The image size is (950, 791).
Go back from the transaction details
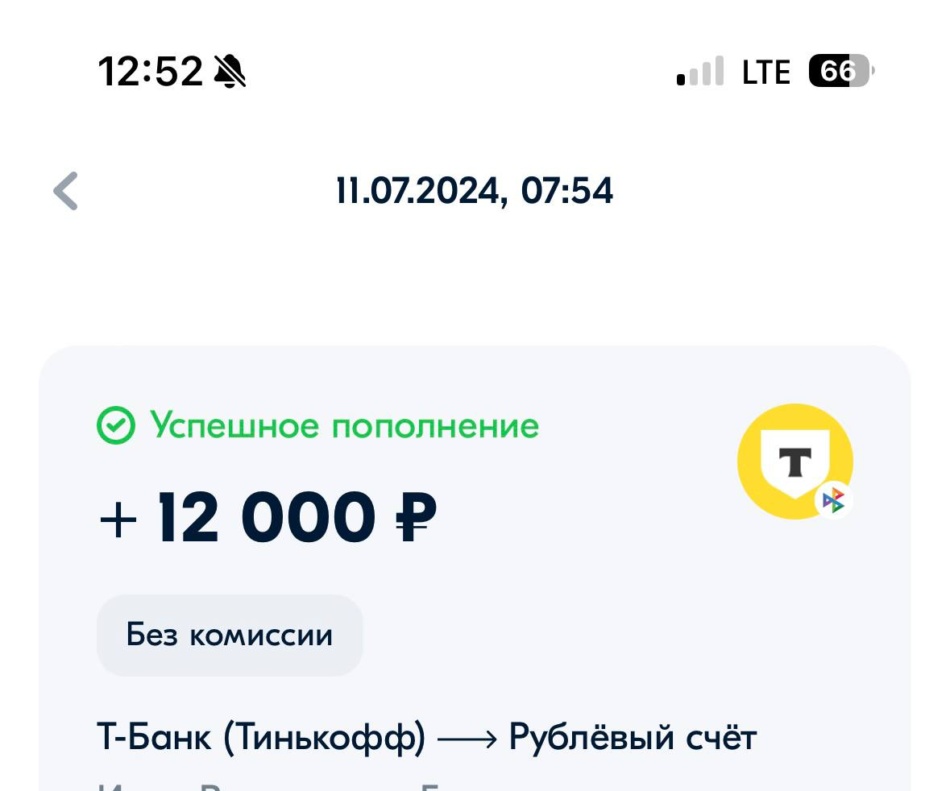pyautogui.click(x=66, y=191)
